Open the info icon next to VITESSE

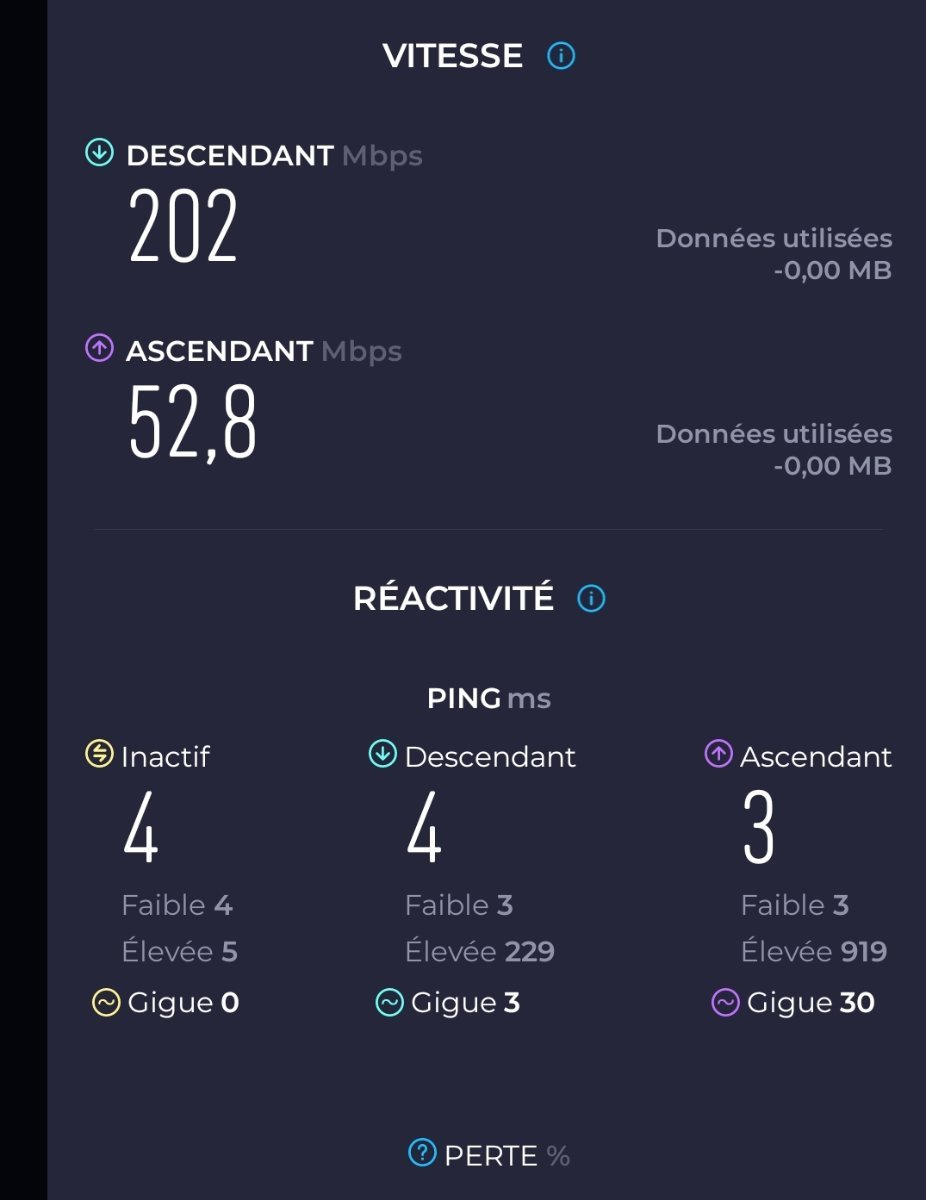point(561,56)
